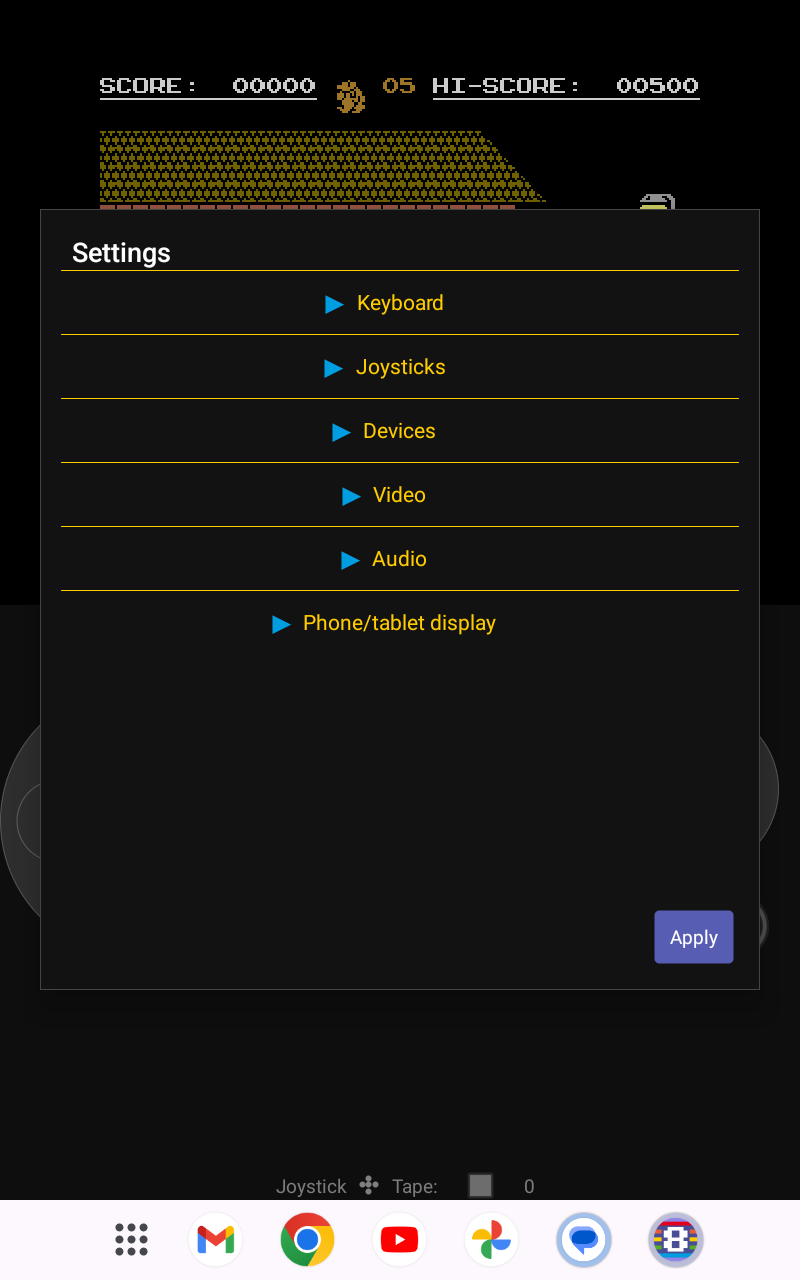800x1280 pixels.
Task: Open the Messages app from the taskbar
Action: [x=584, y=1240]
